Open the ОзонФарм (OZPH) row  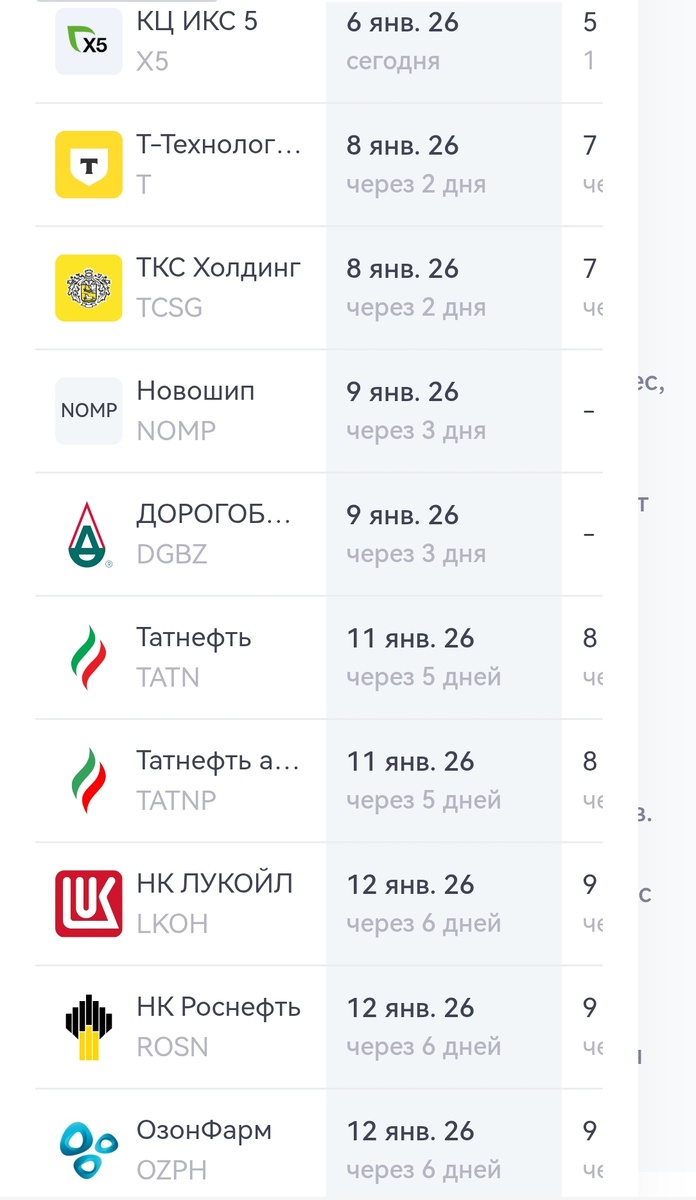pyautogui.click(x=204, y=1148)
